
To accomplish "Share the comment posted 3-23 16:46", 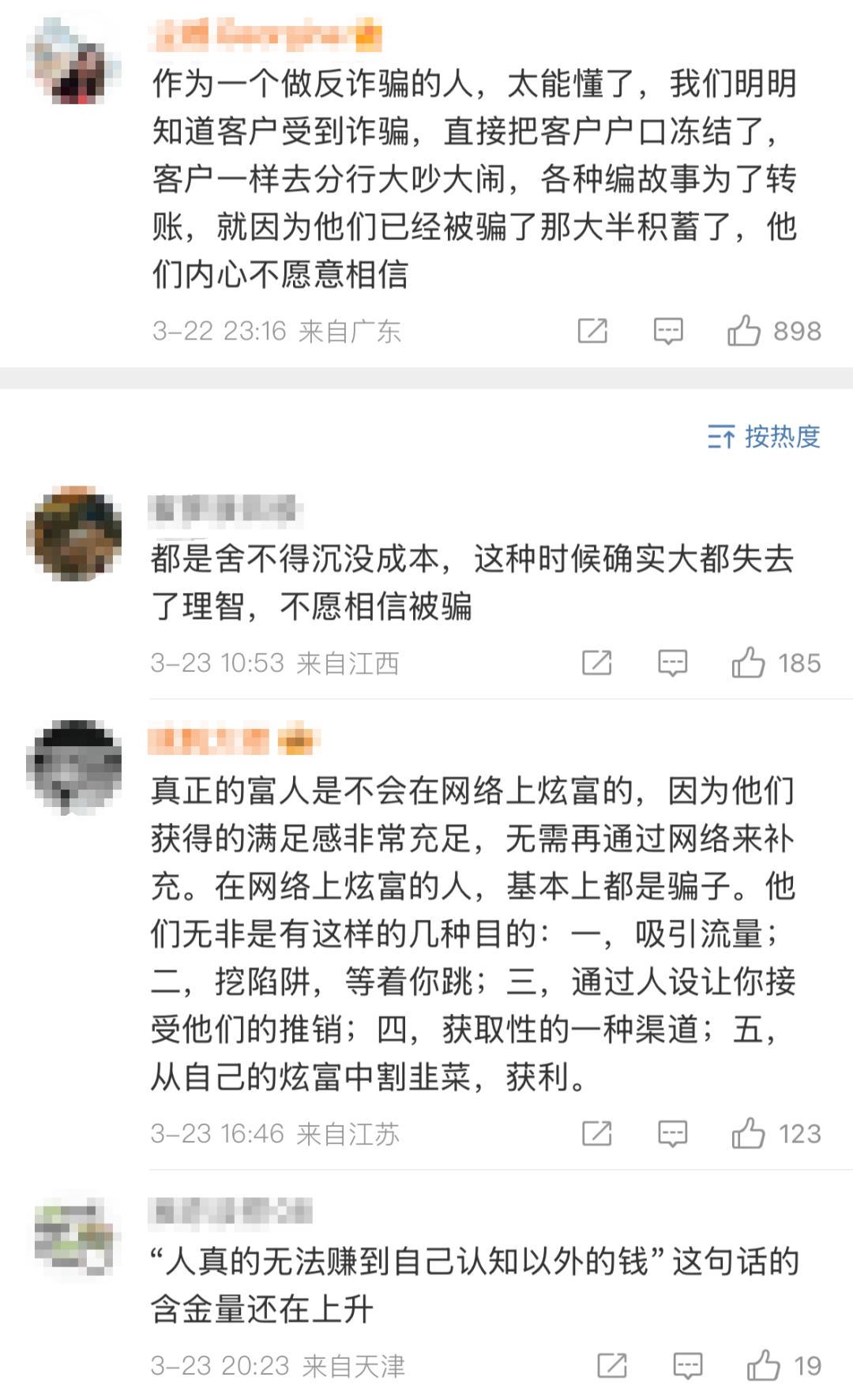I will 597,1134.
